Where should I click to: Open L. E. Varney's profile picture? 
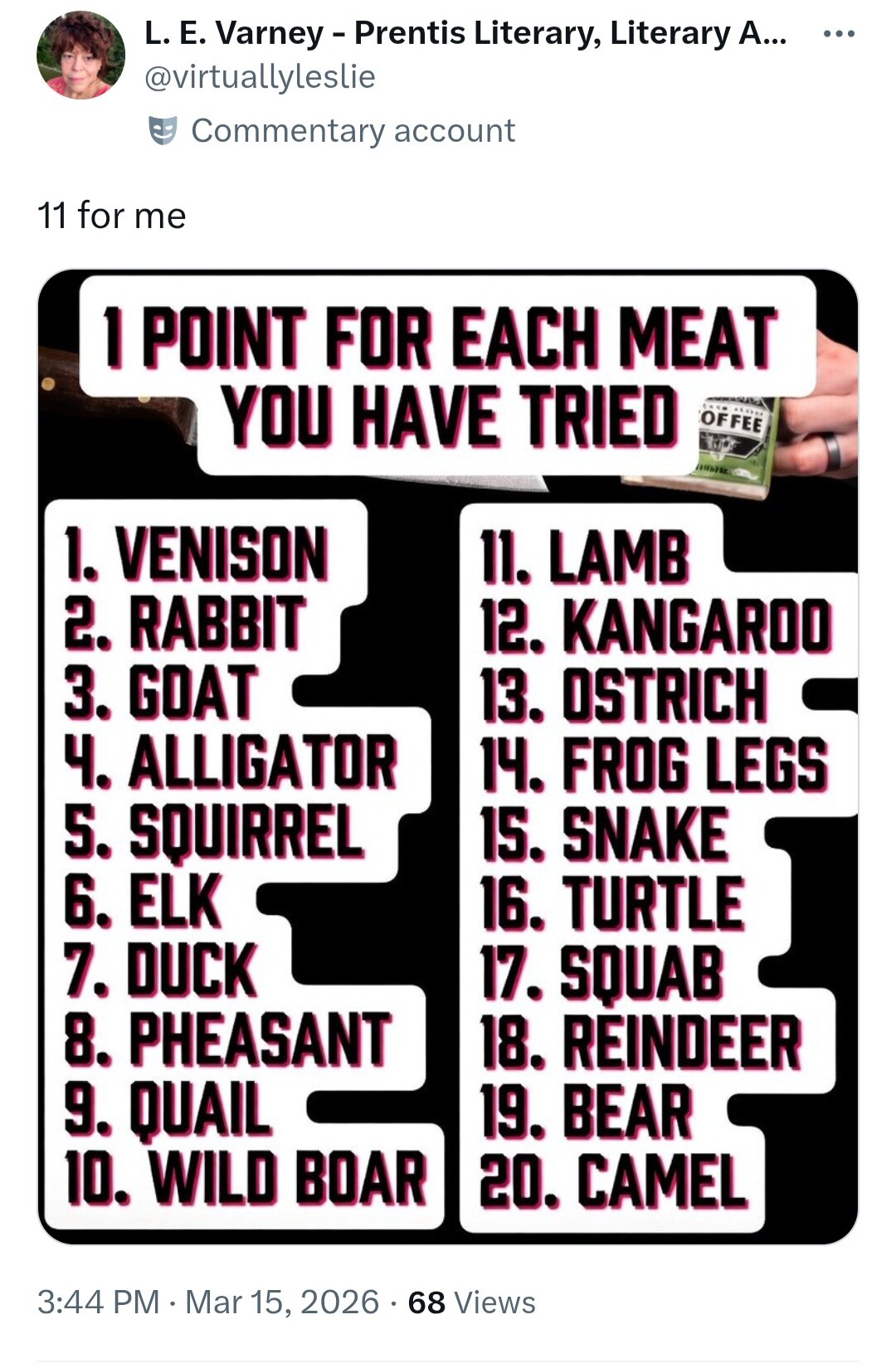[x=80, y=56]
